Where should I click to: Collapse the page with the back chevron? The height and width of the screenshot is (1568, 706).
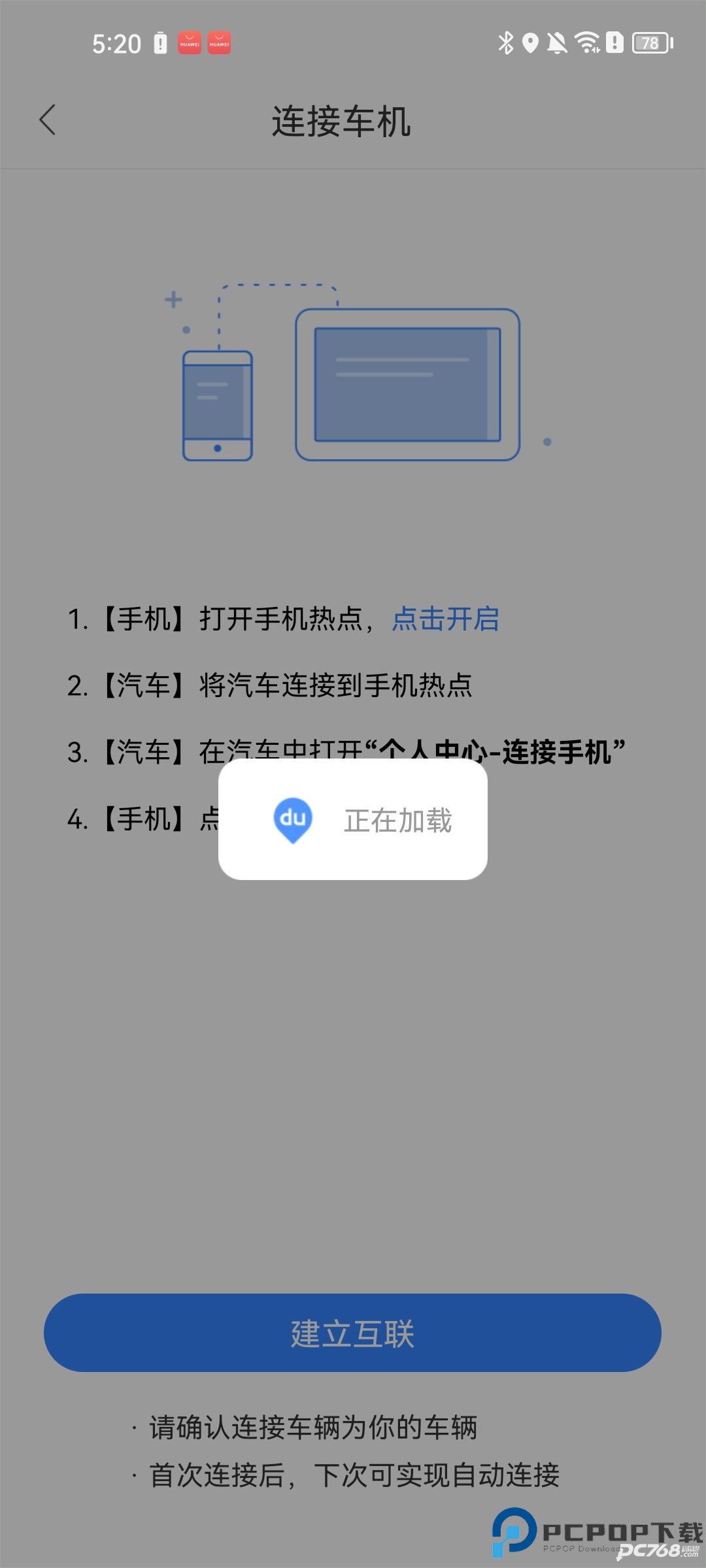[46, 120]
